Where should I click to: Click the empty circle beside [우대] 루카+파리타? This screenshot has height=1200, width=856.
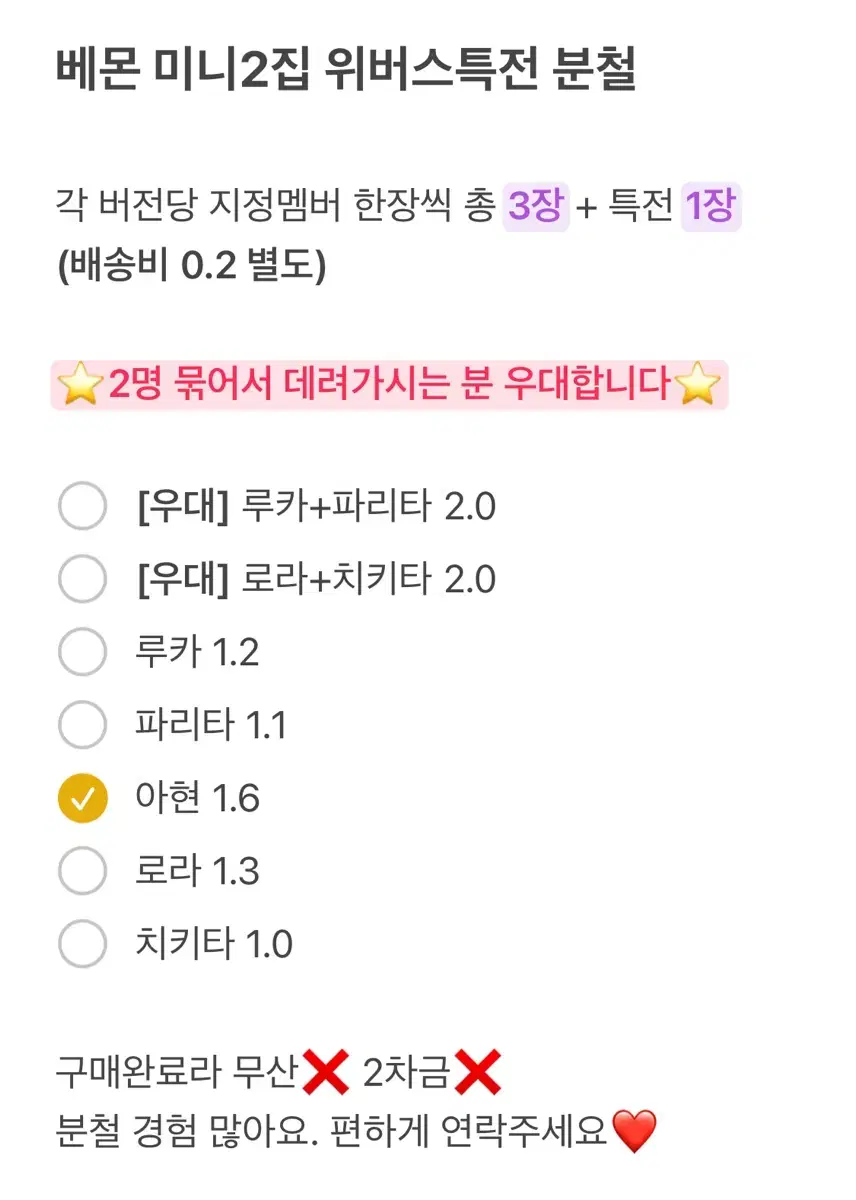83,506
